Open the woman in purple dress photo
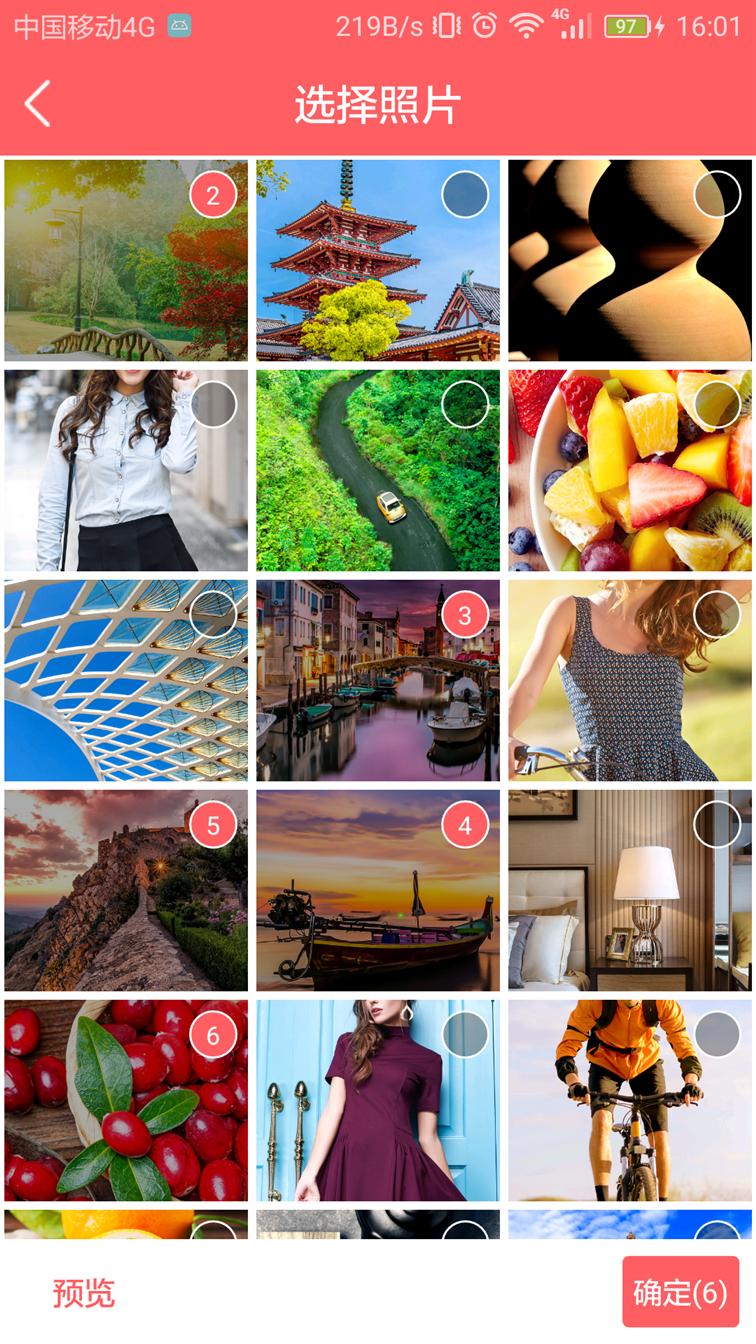 (378, 1100)
